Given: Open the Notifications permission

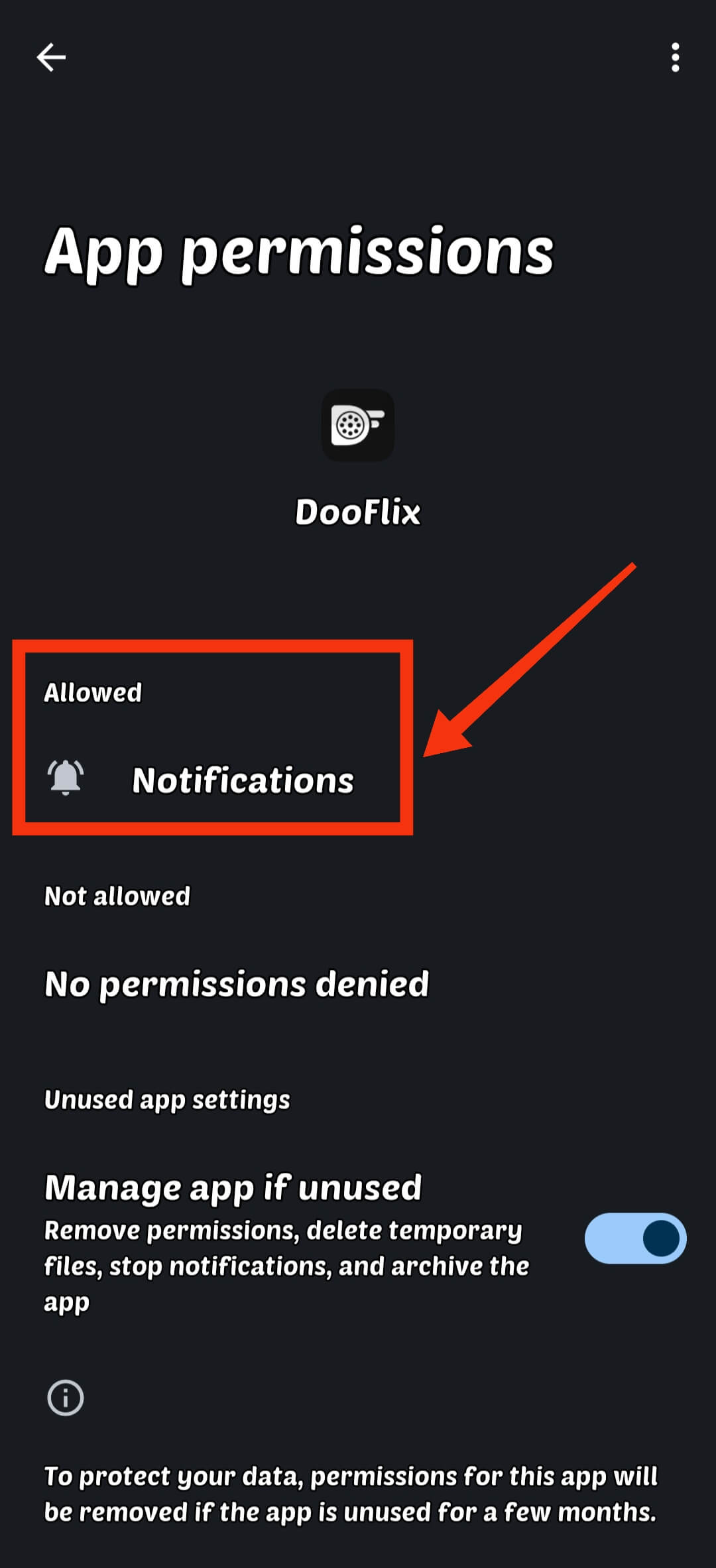Looking at the screenshot, I should [243, 780].
